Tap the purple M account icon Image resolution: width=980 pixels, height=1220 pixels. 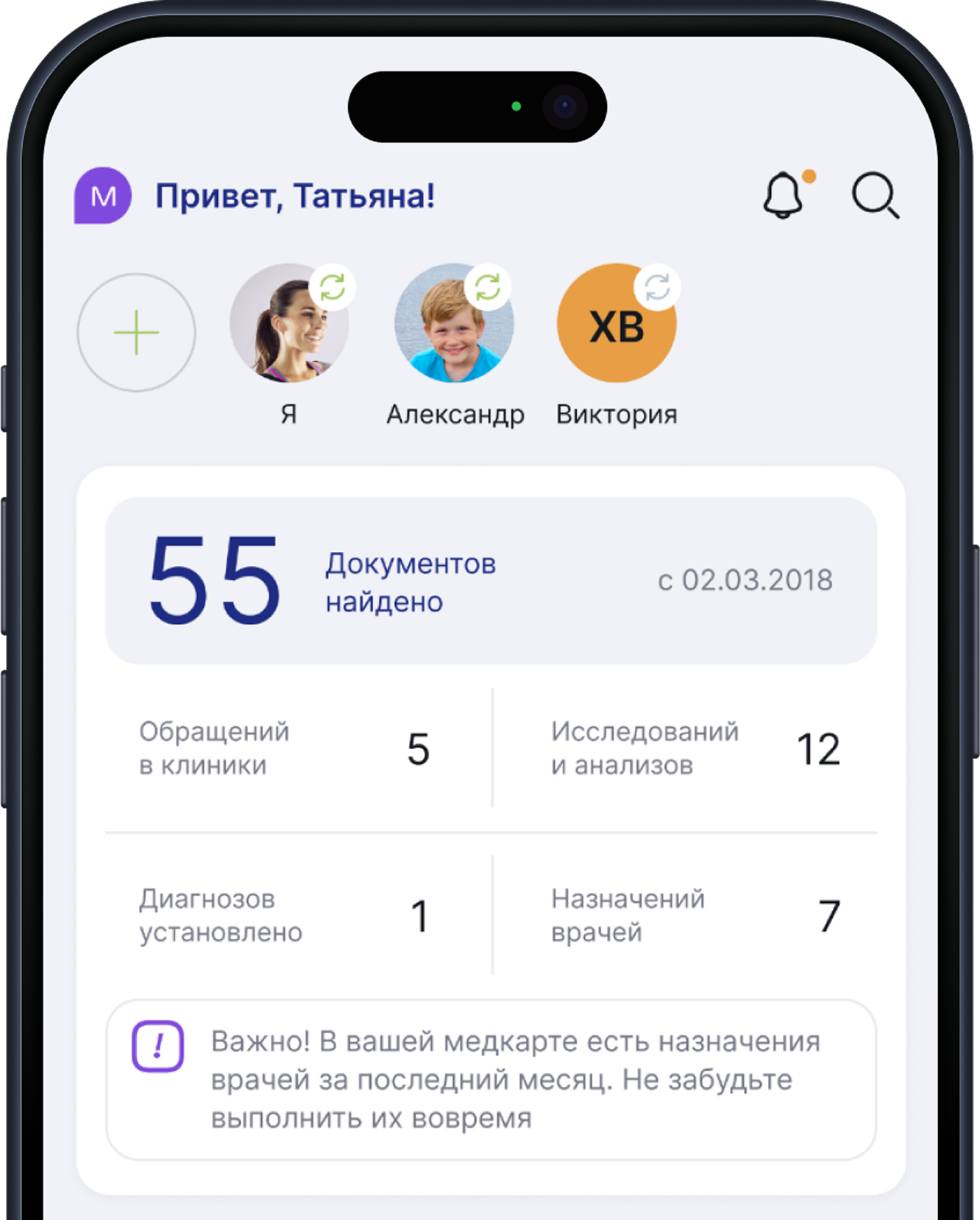pyautogui.click(x=103, y=196)
